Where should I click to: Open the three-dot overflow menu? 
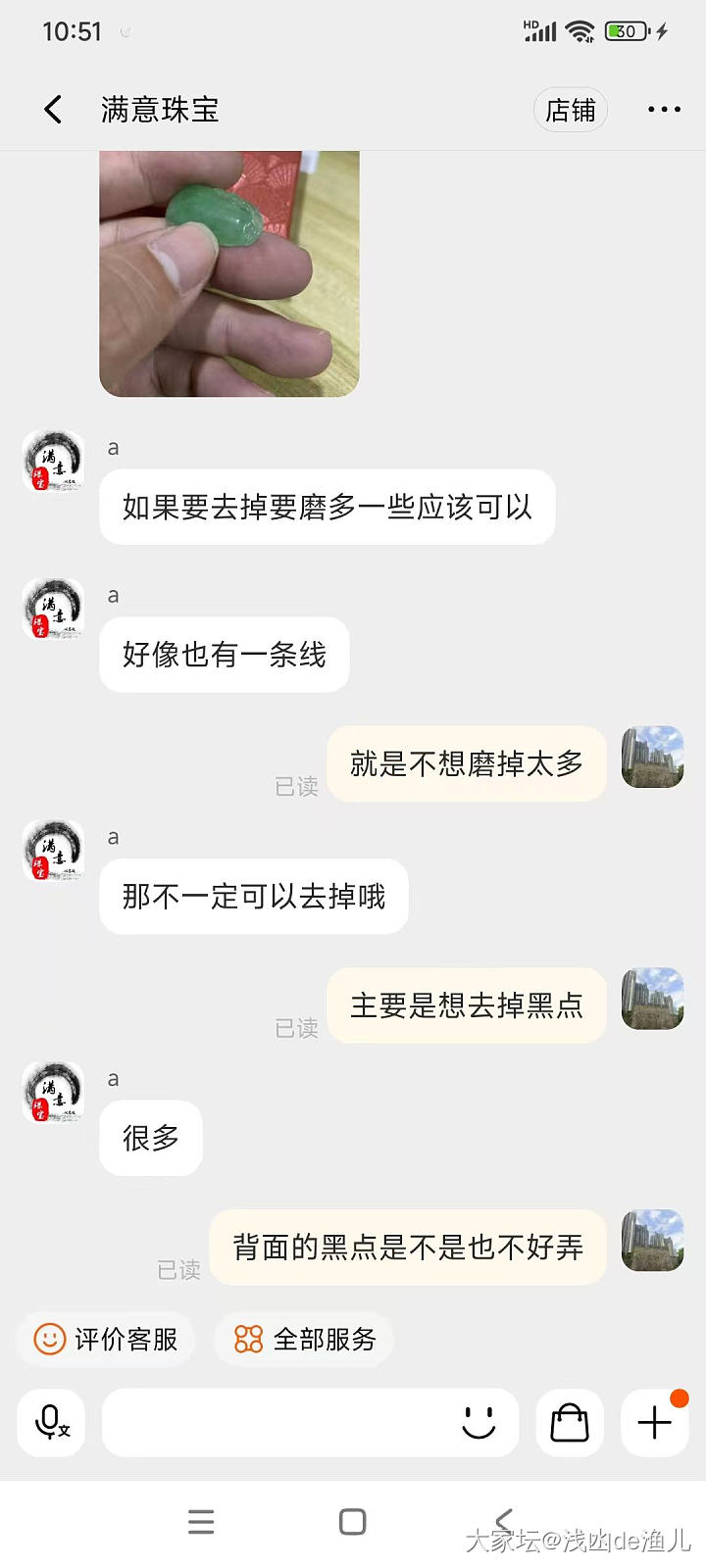(x=664, y=110)
